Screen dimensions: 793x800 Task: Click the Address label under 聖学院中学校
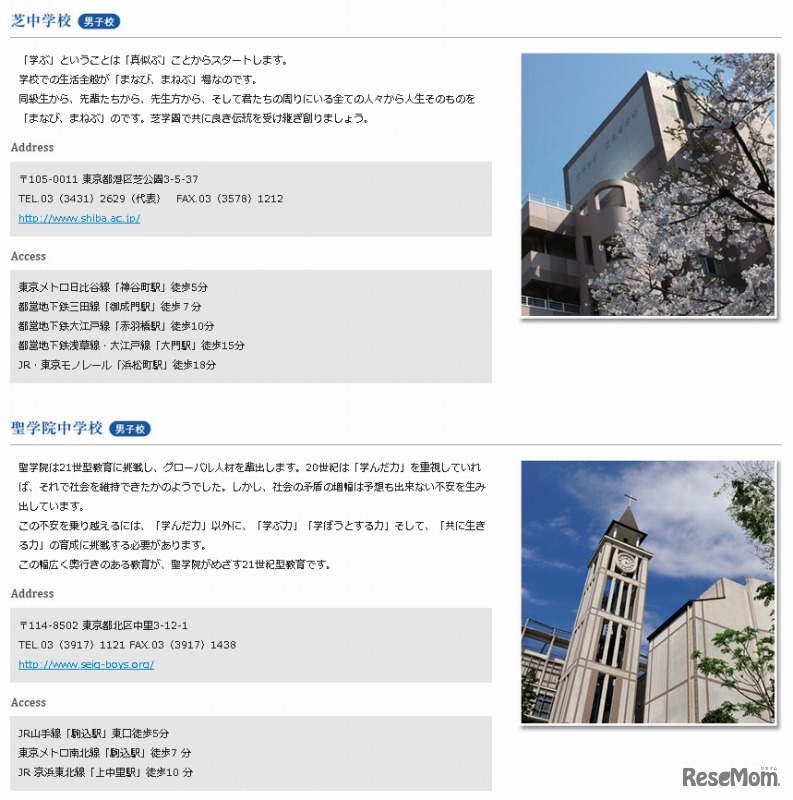(x=31, y=593)
